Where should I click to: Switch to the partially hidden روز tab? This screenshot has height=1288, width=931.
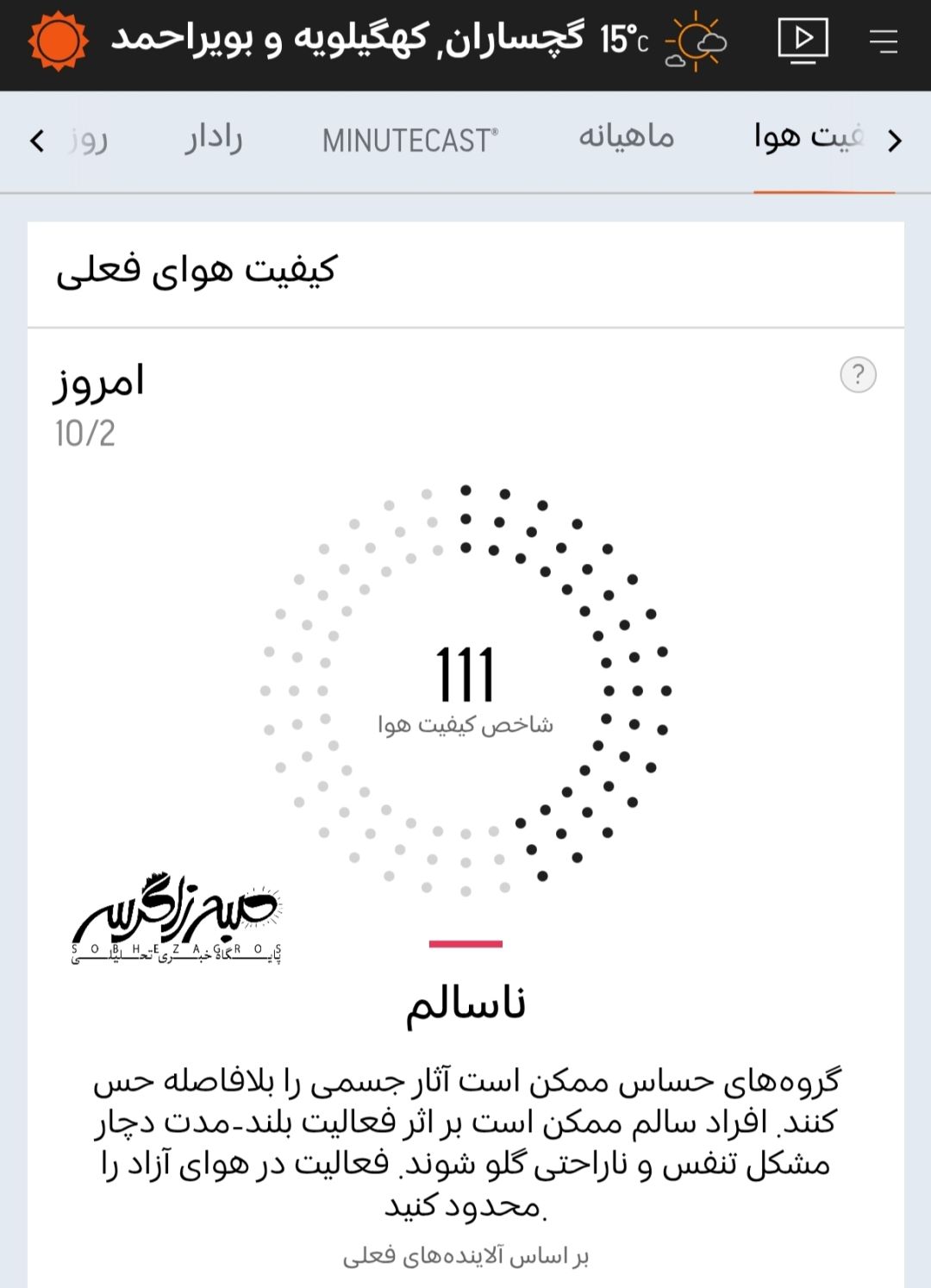[90, 140]
